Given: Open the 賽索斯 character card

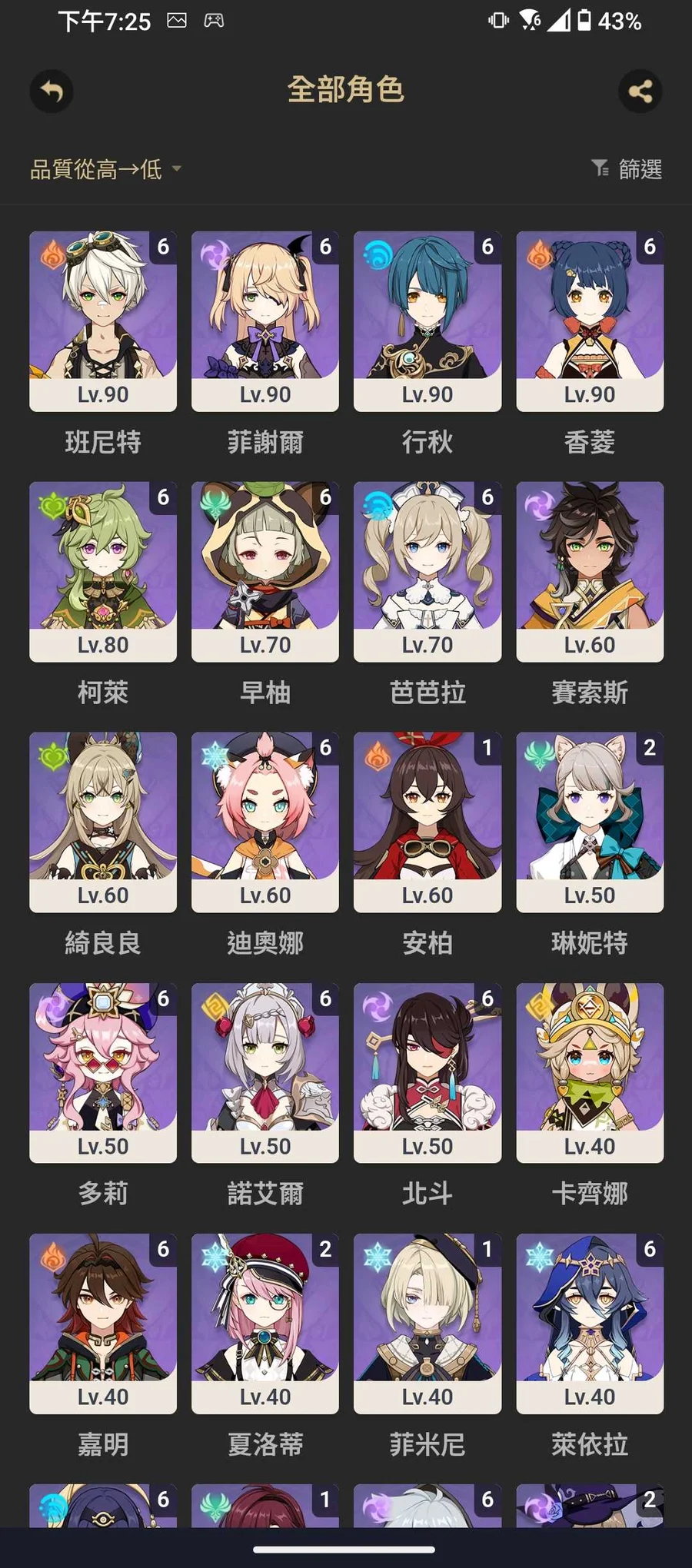Looking at the screenshot, I should pyautogui.click(x=590, y=572).
